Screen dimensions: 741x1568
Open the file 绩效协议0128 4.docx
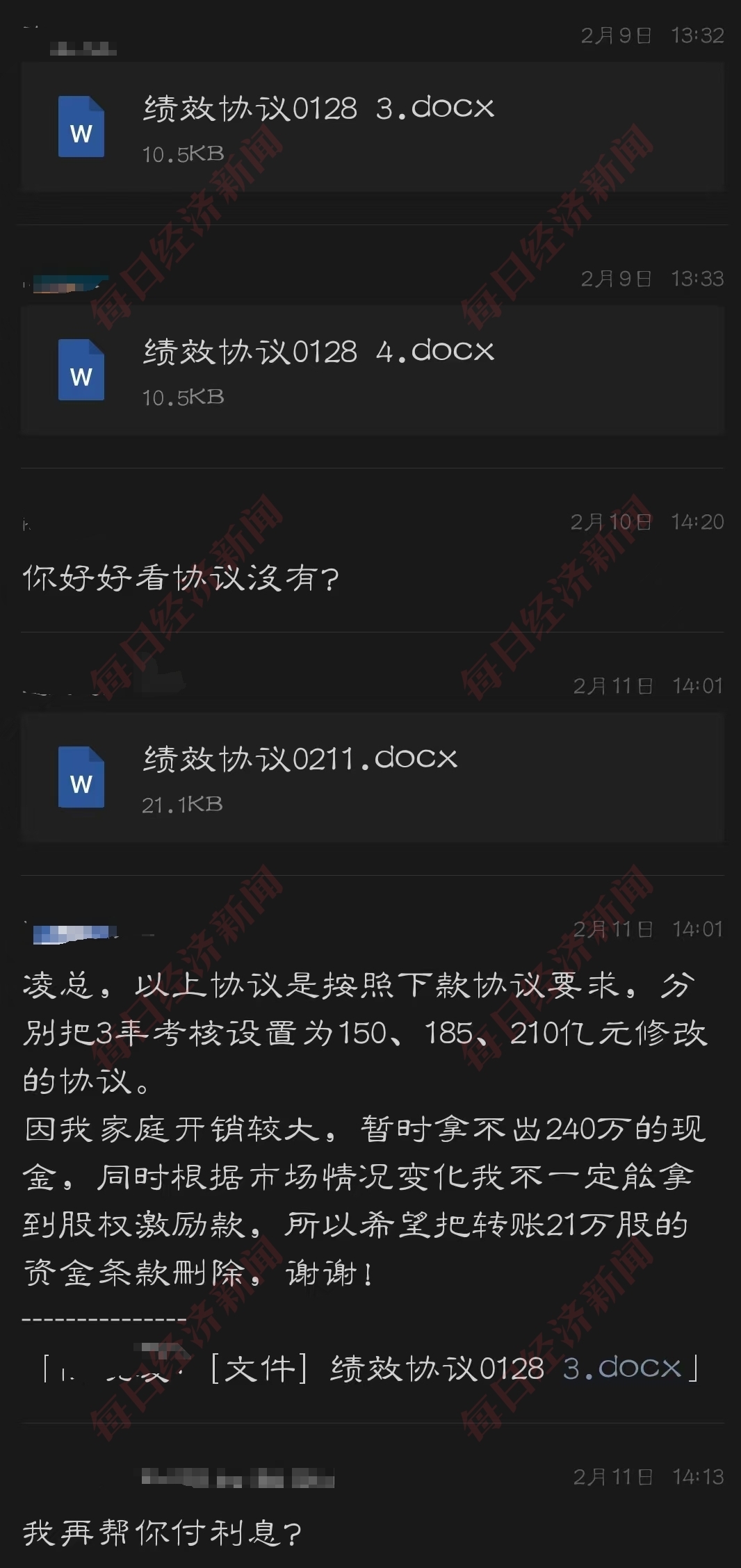(x=372, y=370)
